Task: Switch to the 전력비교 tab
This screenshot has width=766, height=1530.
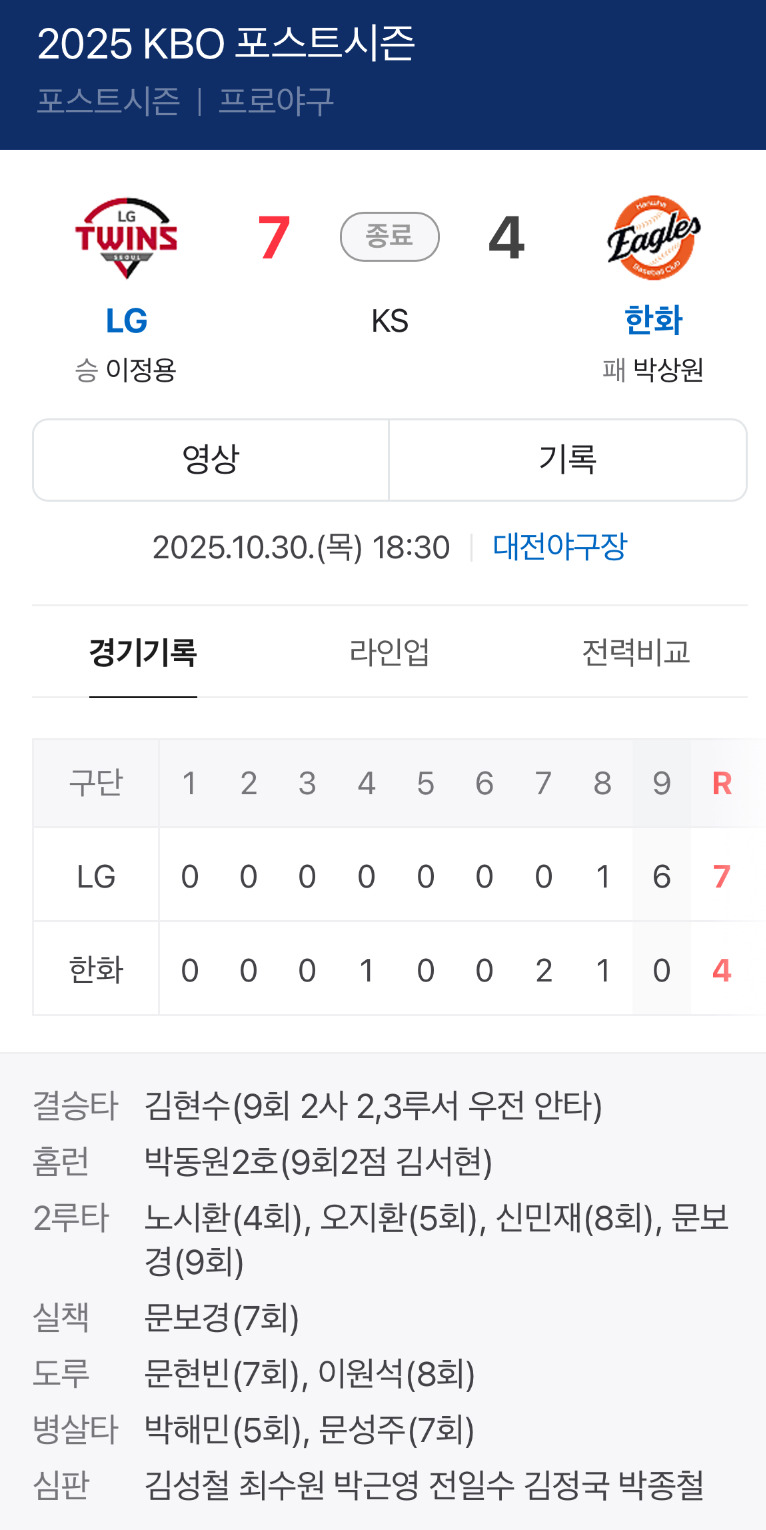Action: [636, 653]
